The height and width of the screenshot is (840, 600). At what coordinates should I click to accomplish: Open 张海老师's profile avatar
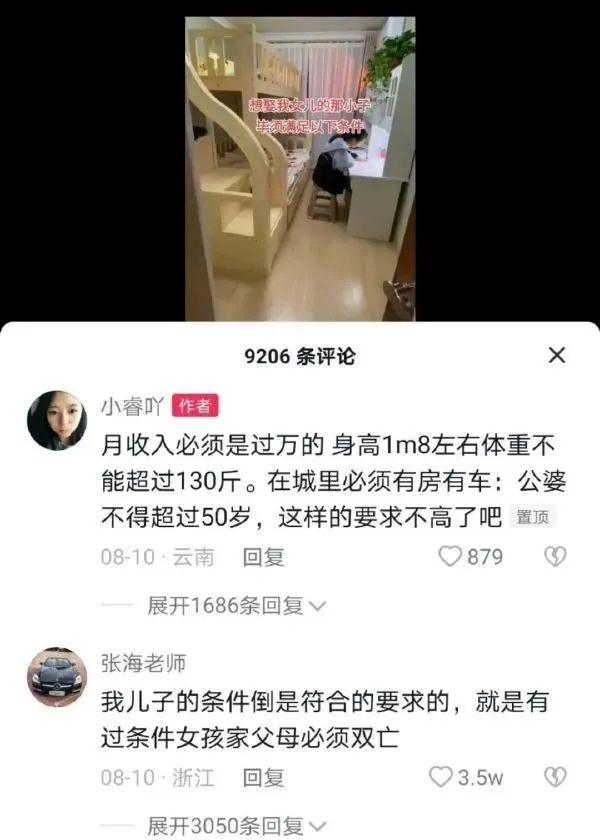[56, 678]
